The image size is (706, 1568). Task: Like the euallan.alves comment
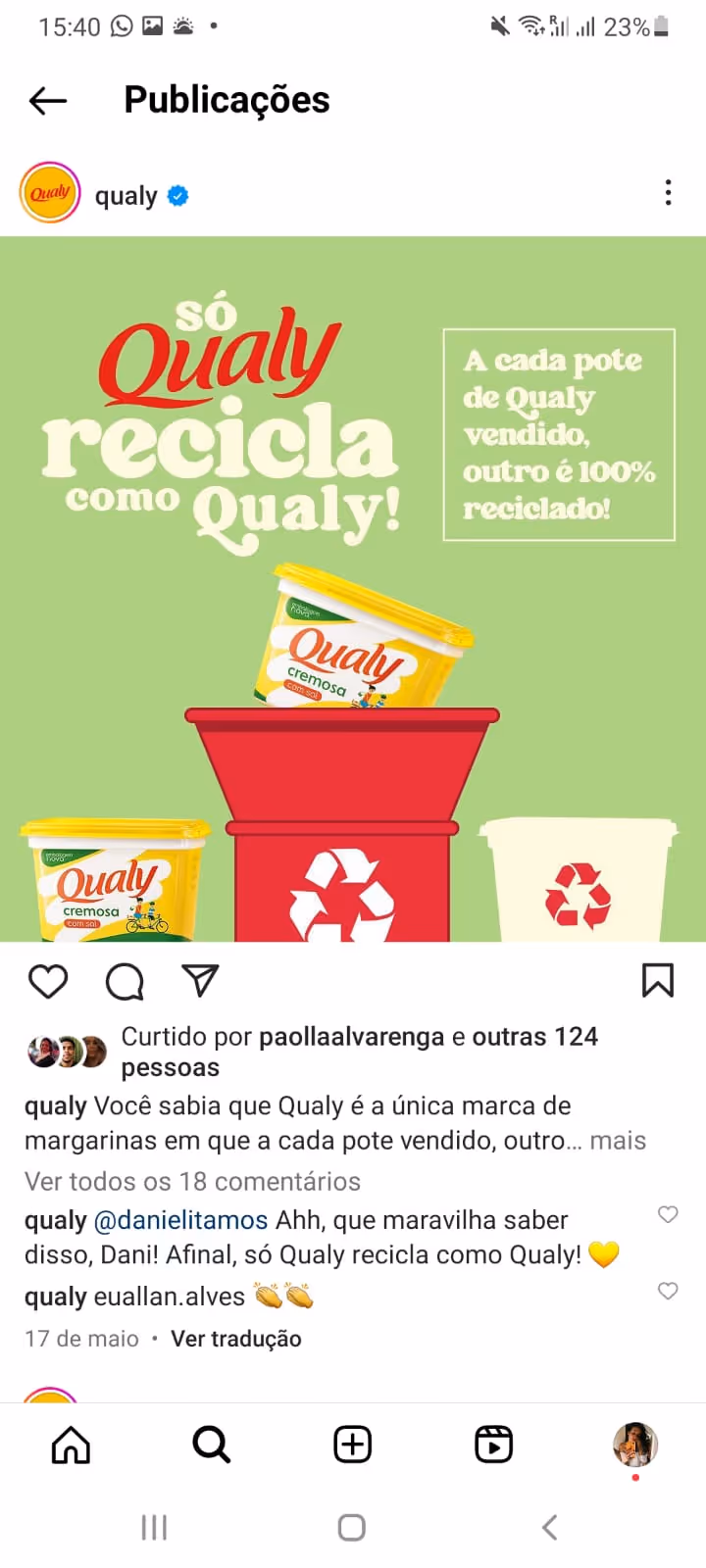(x=668, y=1291)
